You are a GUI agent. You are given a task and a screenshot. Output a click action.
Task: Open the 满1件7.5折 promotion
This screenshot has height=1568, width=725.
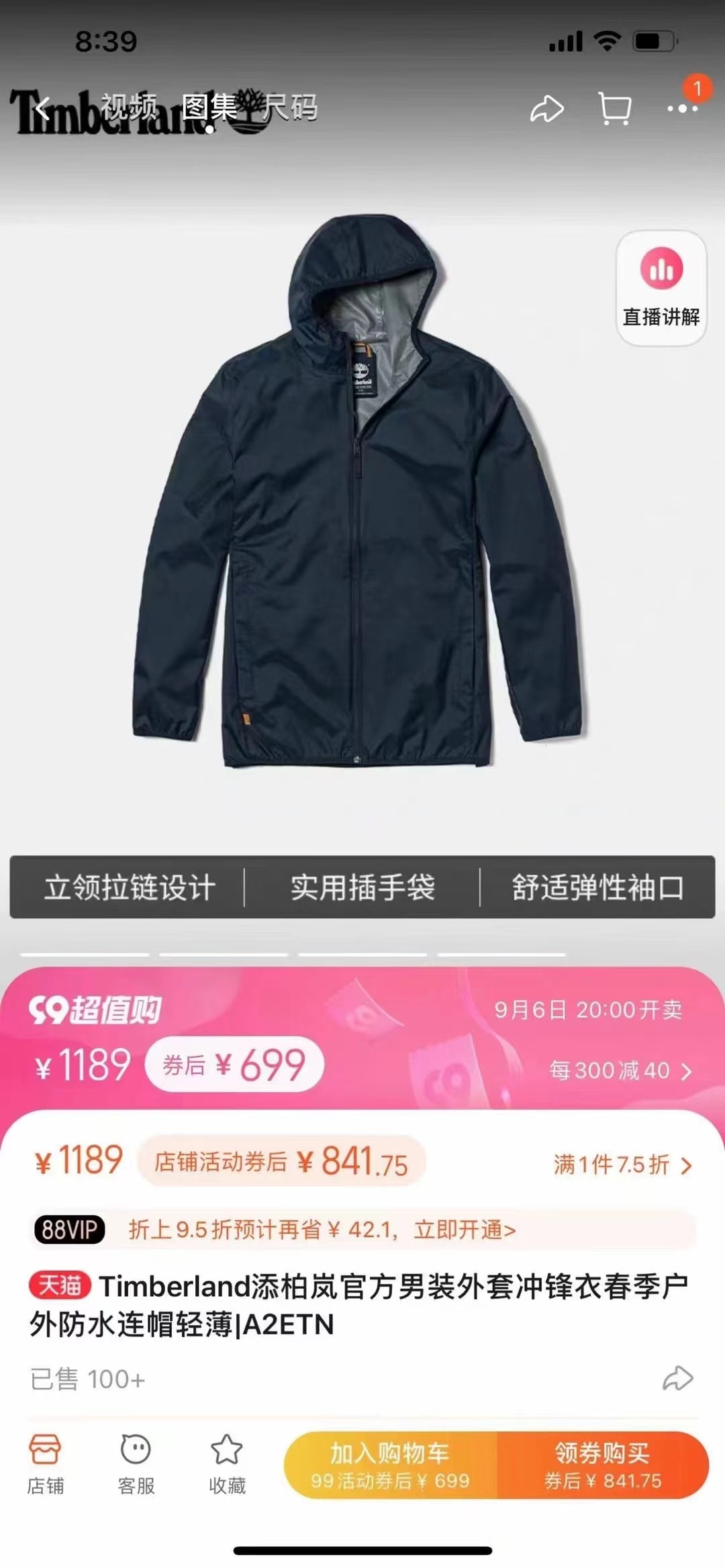point(622,1165)
